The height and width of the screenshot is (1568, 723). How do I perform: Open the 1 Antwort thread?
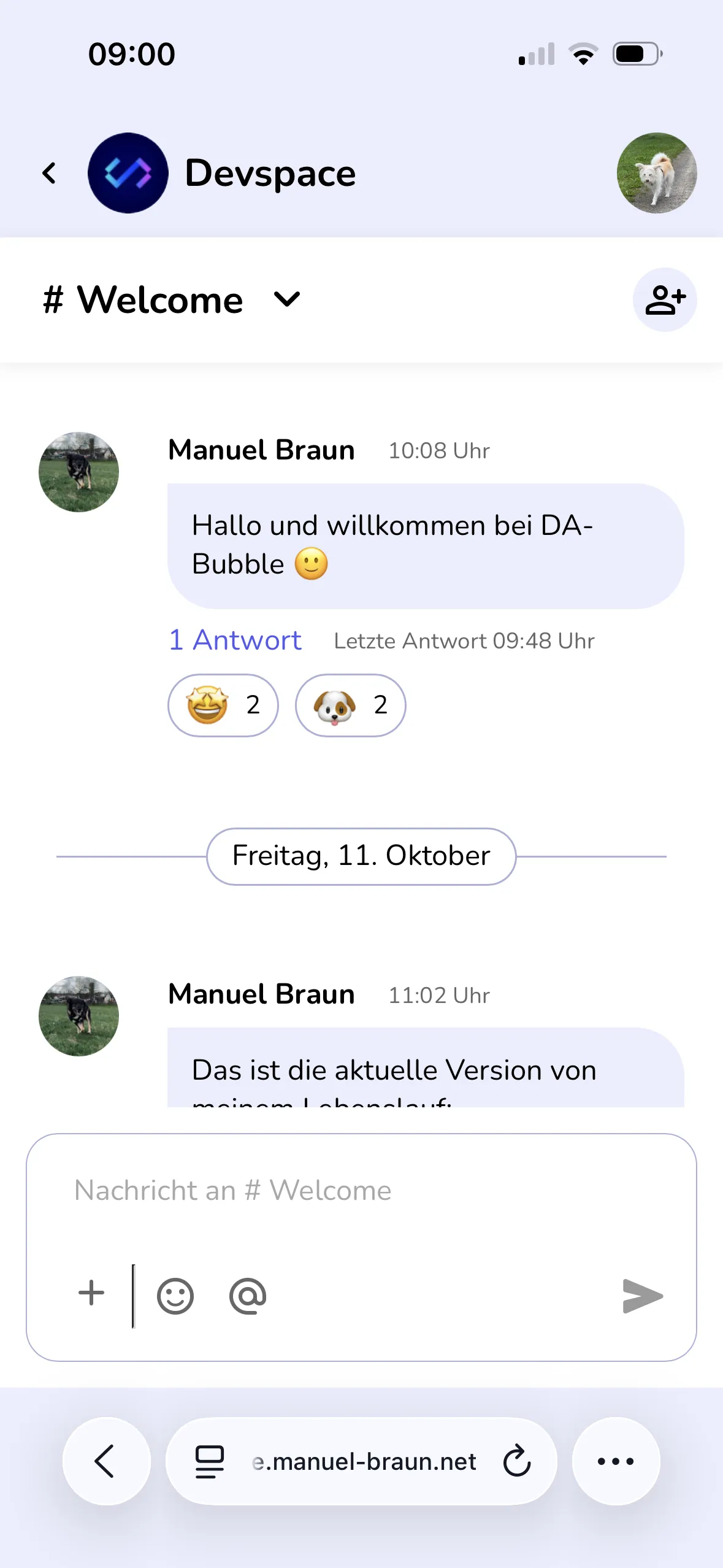(x=235, y=640)
